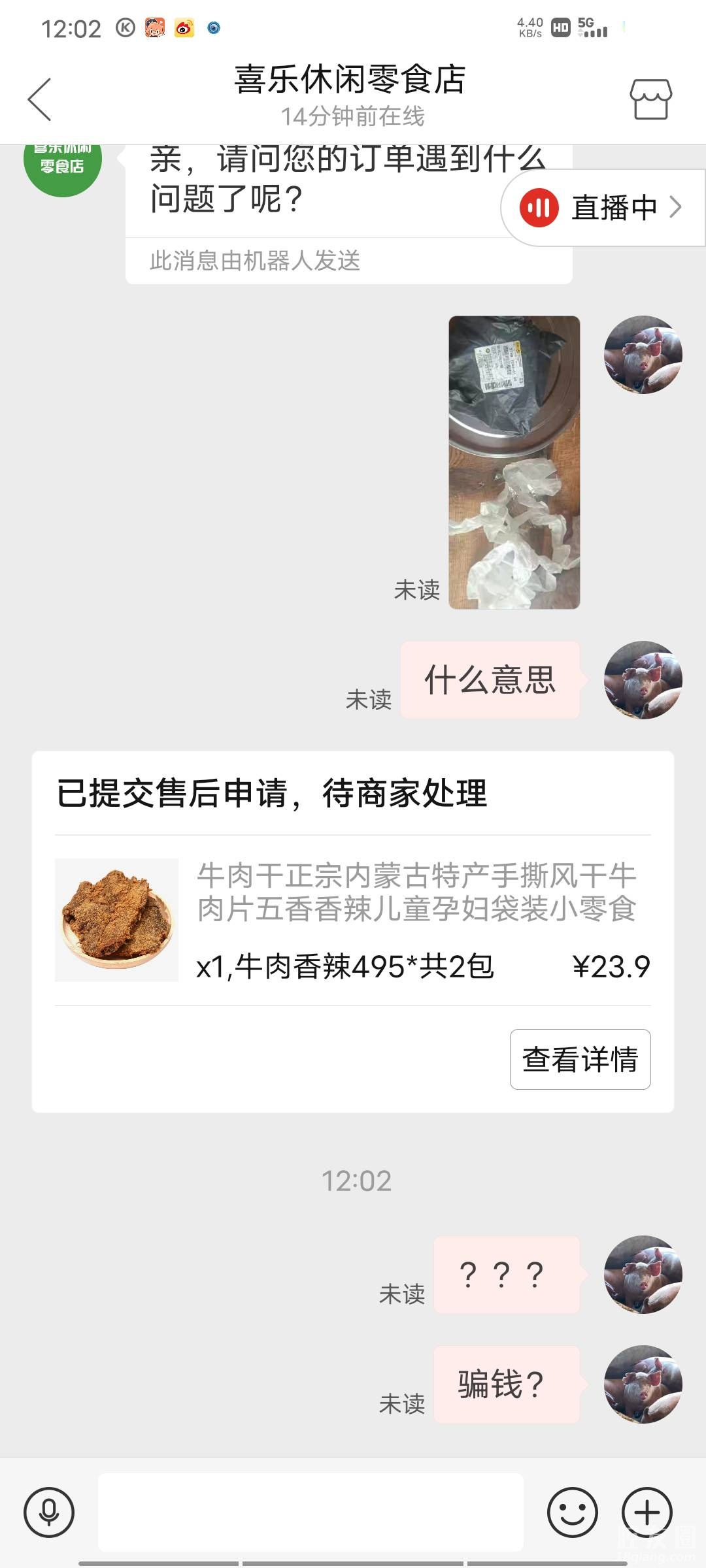Open the plus attachment menu
Viewport: 706px width, 1568px height.
click(647, 1512)
